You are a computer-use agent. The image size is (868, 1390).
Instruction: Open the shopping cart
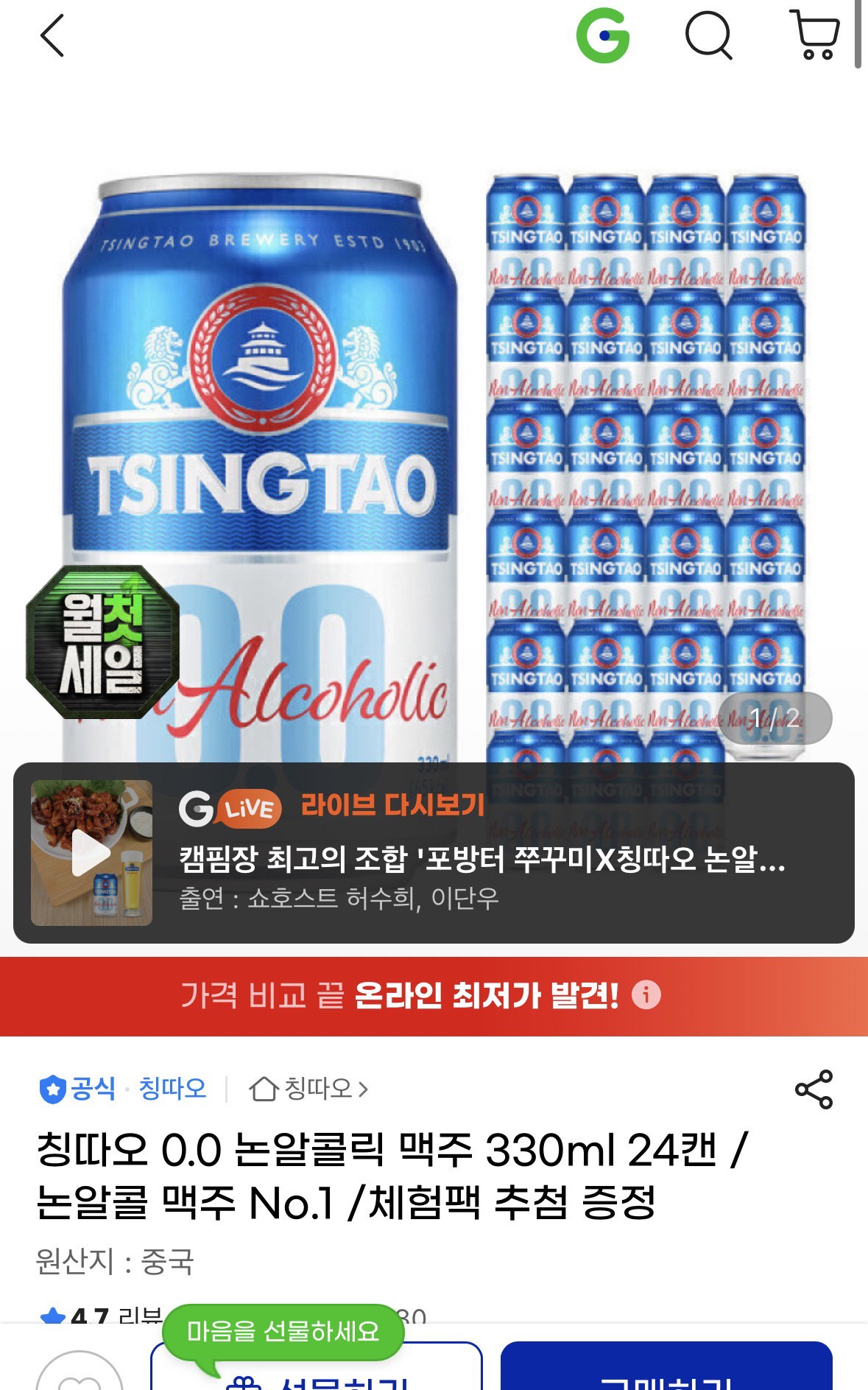814,35
